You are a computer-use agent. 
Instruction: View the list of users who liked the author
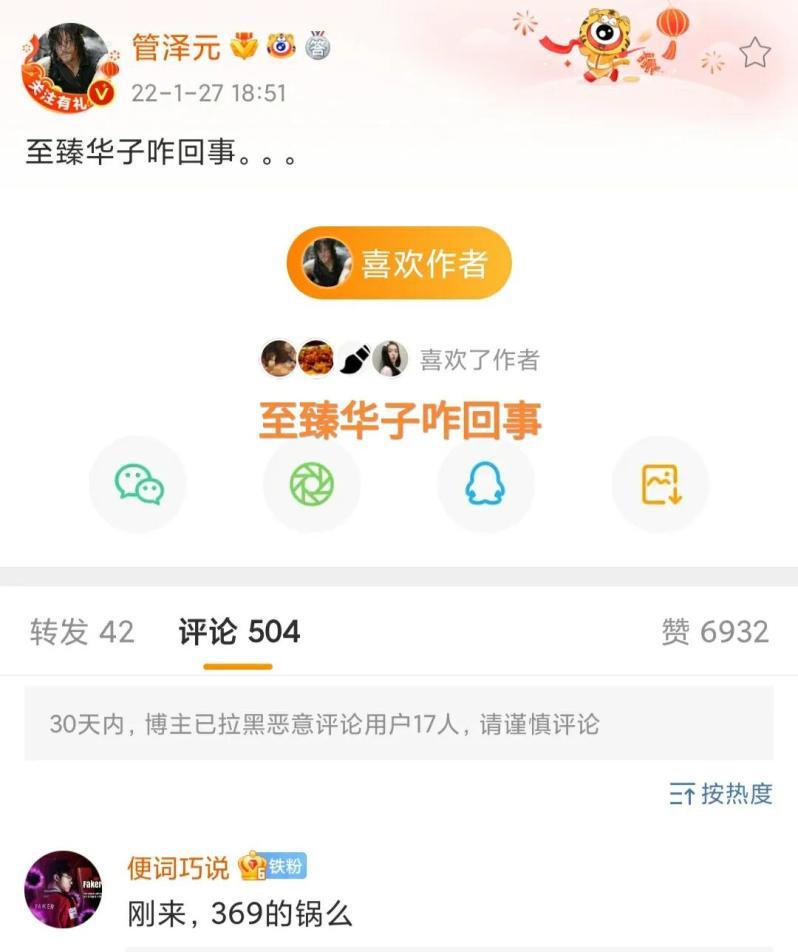coord(400,359)
